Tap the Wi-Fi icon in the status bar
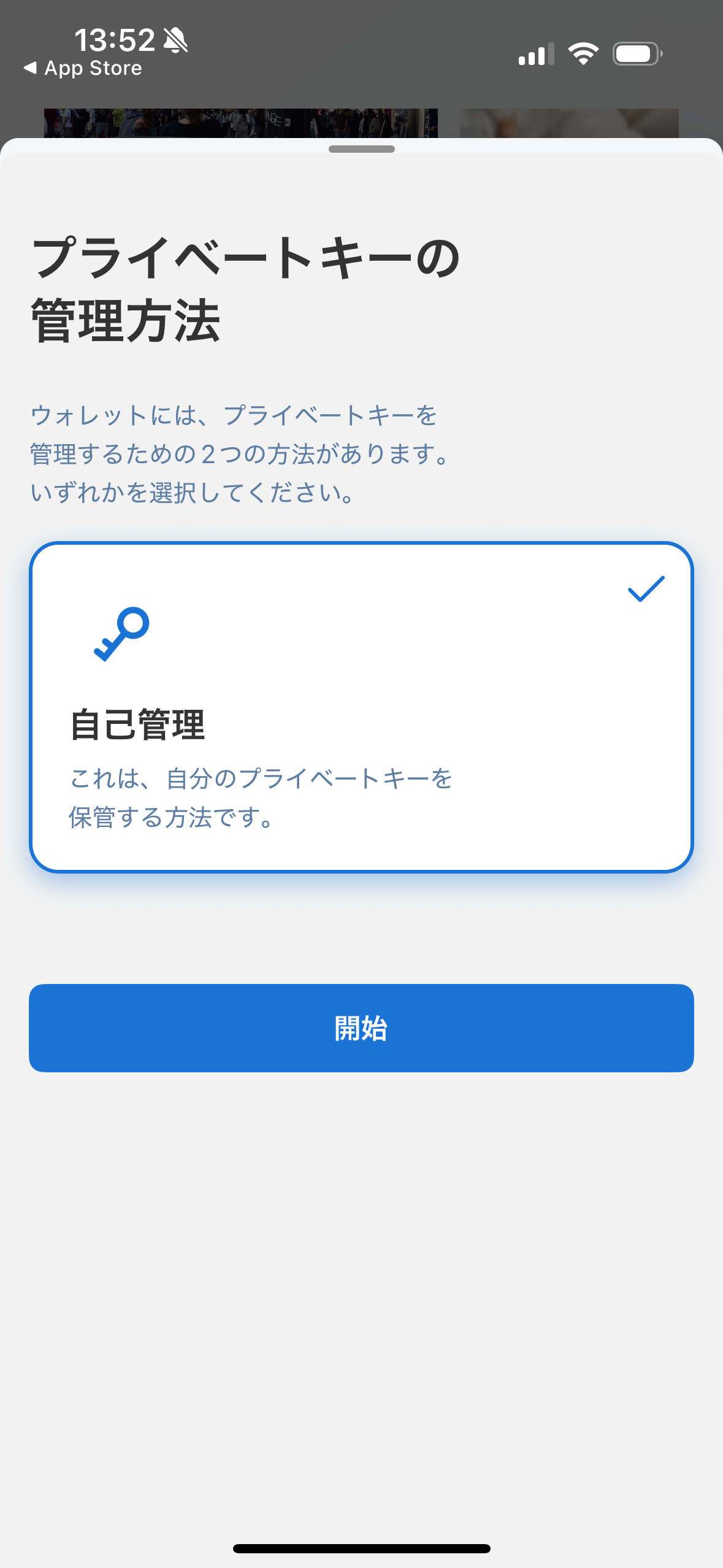 tap(583, 52)
